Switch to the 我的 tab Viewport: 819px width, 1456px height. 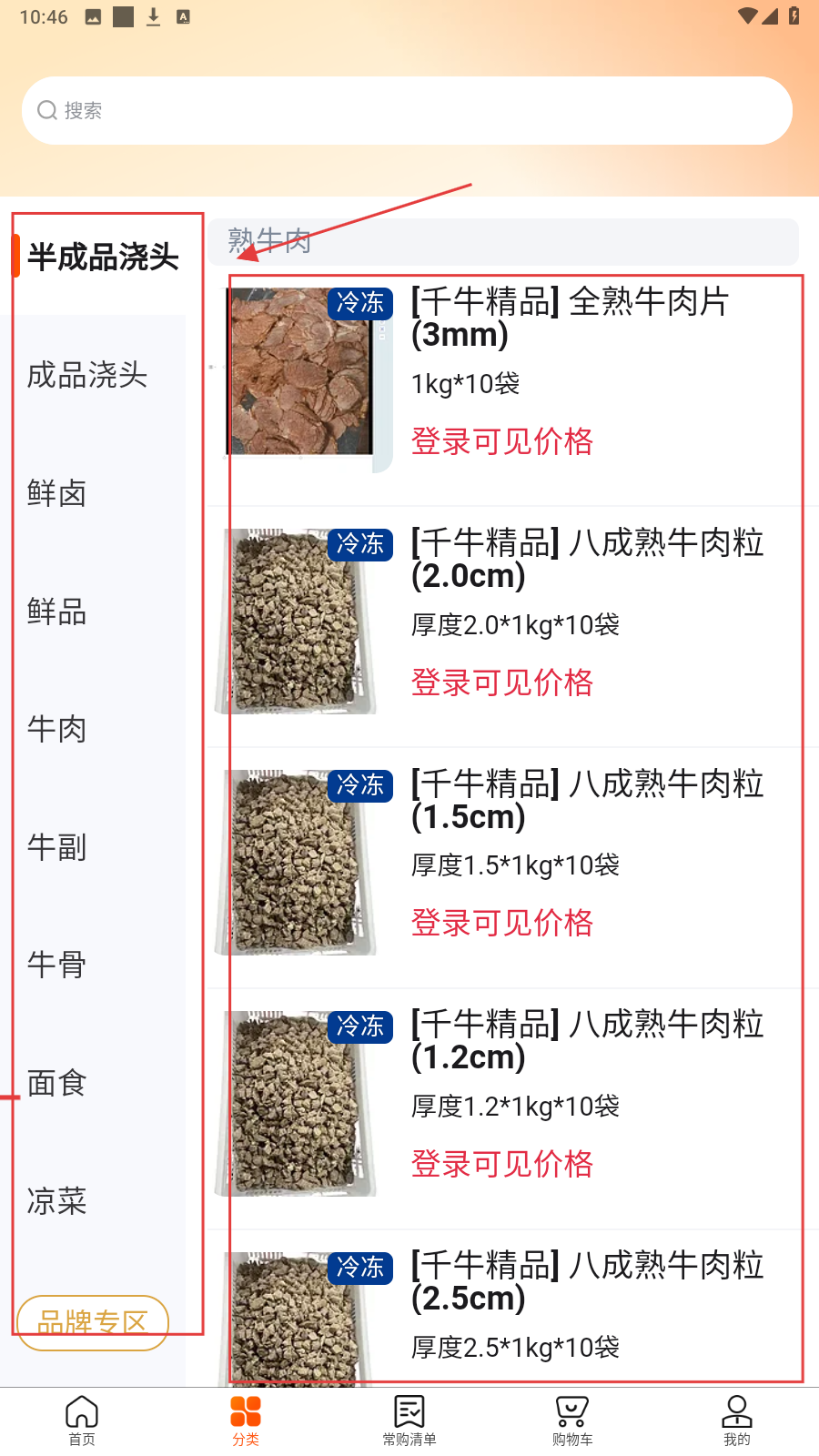click(x=736, y=1420)
